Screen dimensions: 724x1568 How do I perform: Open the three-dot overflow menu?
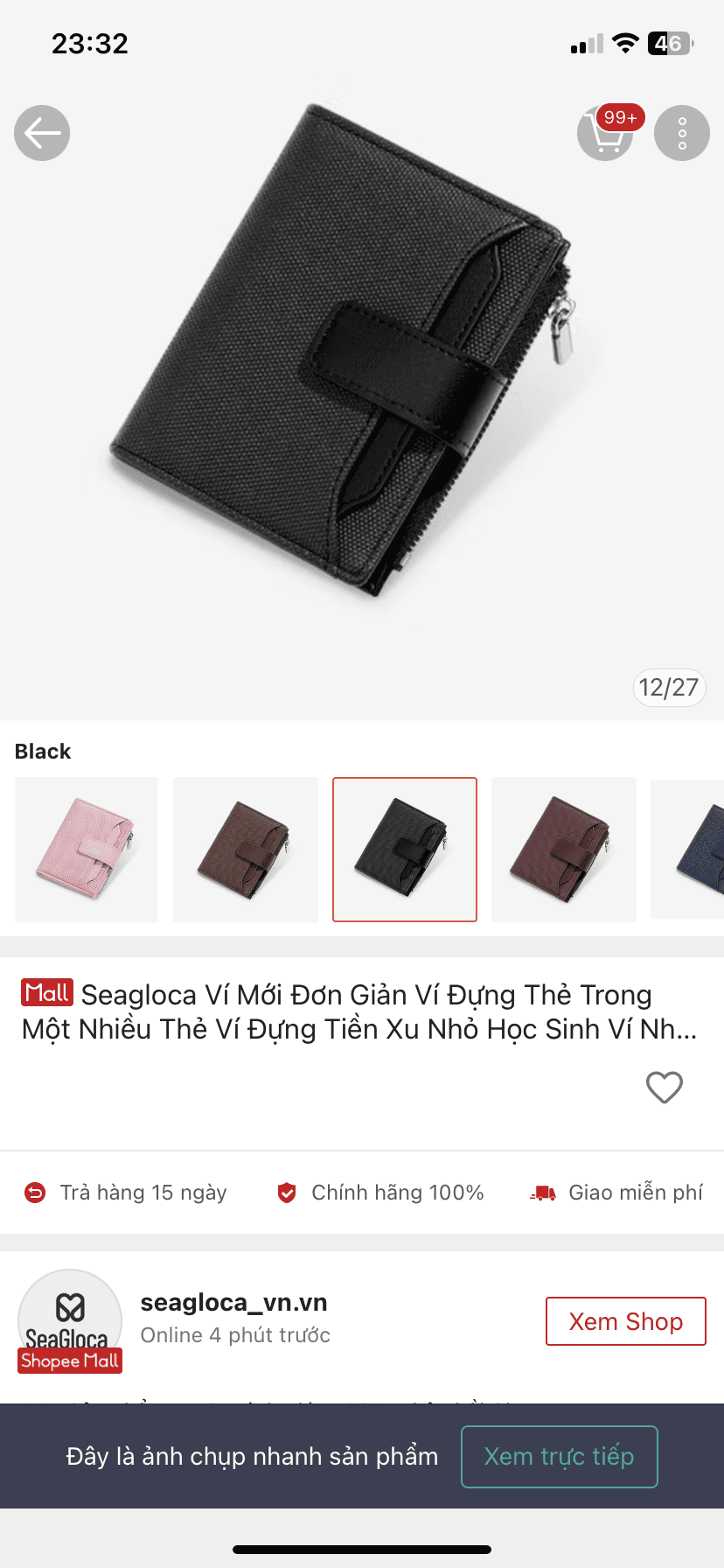coord(682,133)
